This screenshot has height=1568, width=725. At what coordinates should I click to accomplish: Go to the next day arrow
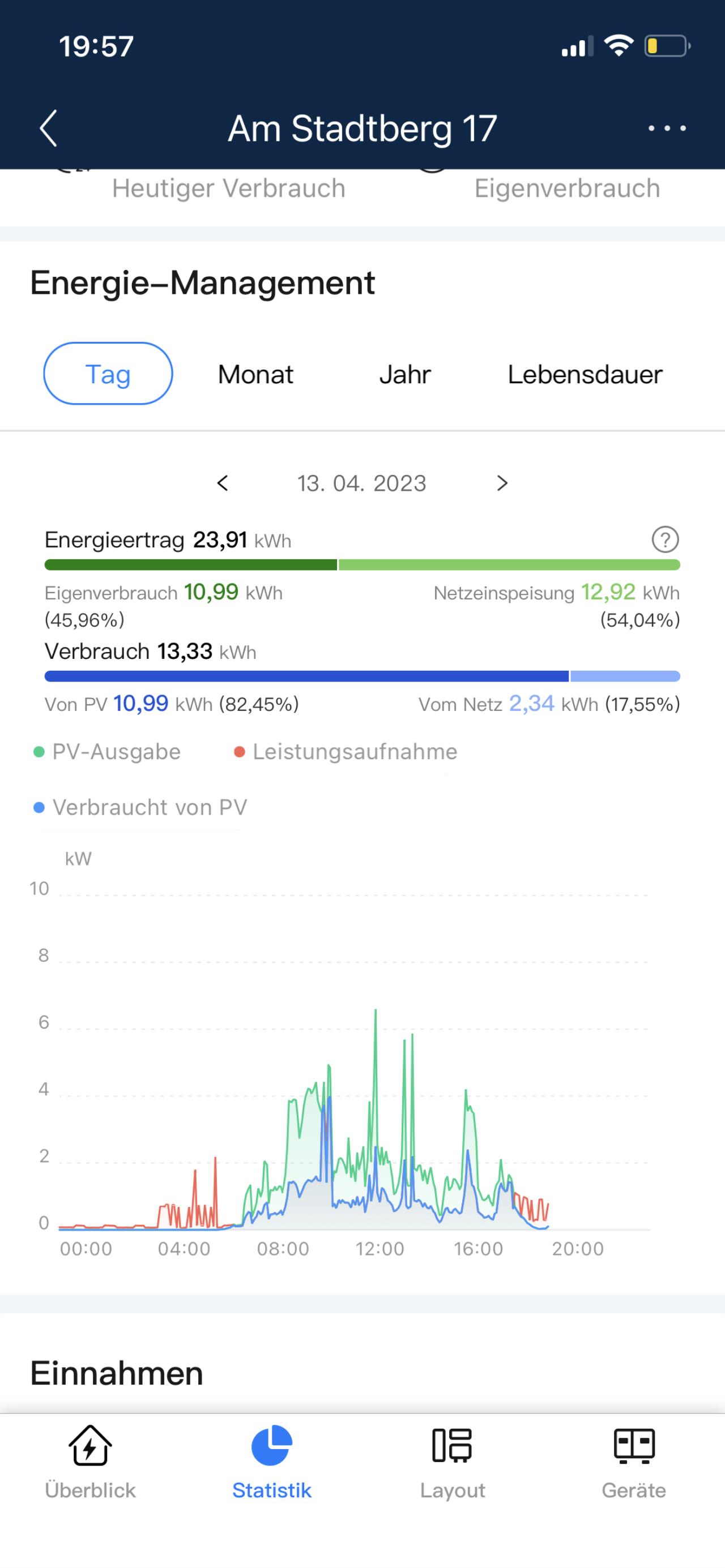[502, 483]
